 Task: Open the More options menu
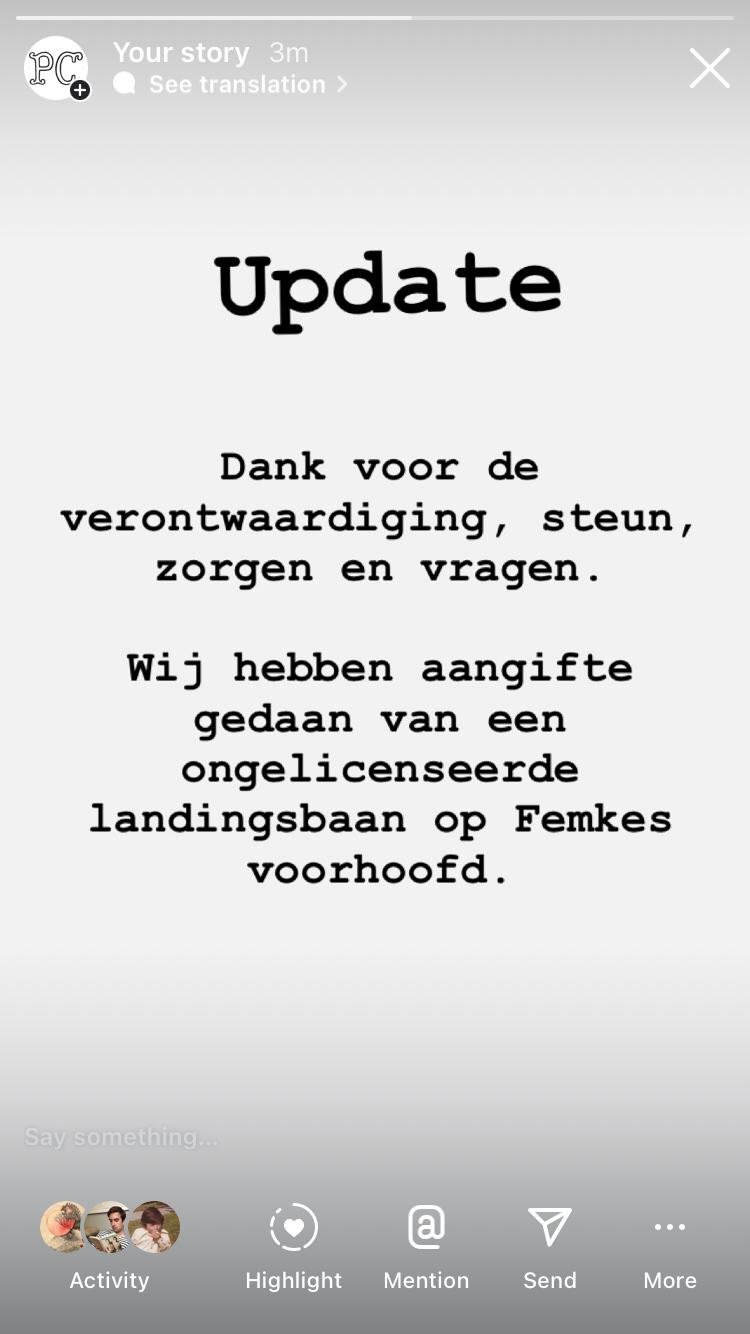pos(669,1245)
